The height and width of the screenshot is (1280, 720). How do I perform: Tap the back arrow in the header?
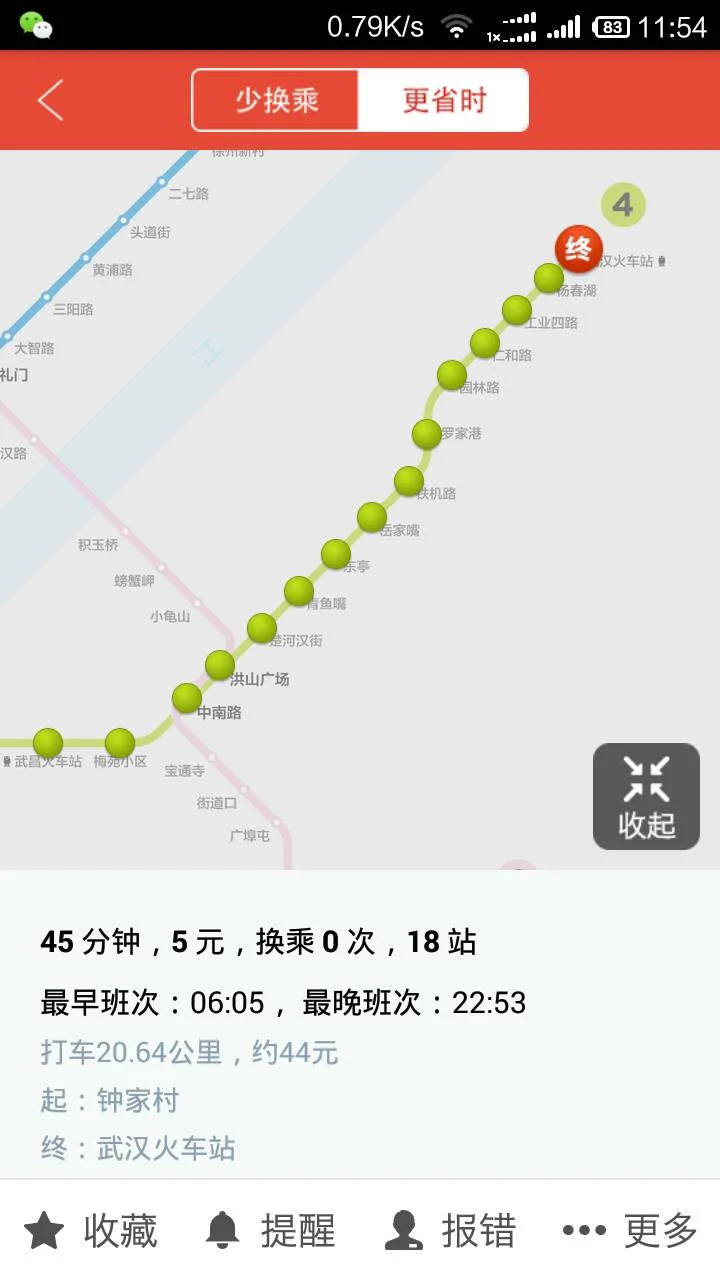pos(50,100)
